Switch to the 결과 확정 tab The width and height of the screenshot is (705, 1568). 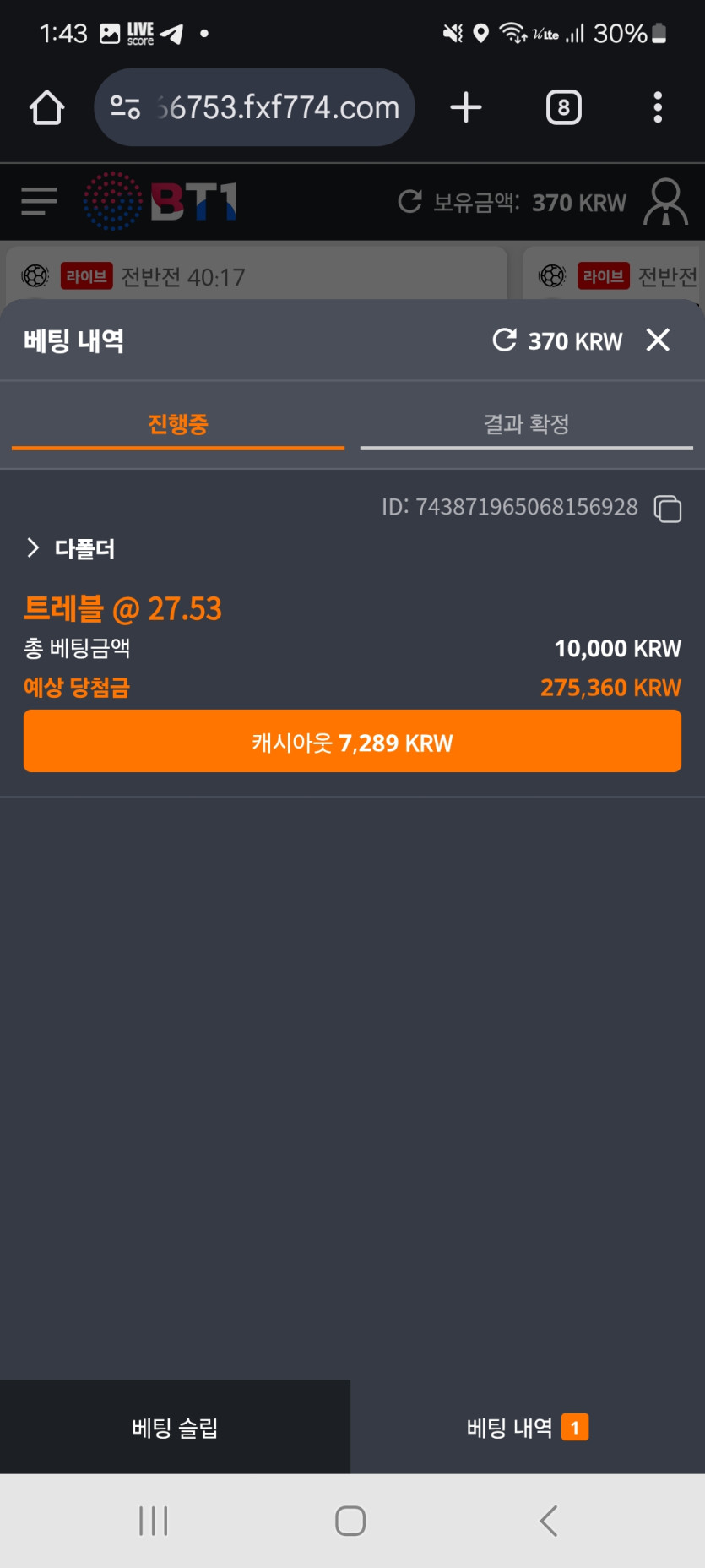point(526,424)
